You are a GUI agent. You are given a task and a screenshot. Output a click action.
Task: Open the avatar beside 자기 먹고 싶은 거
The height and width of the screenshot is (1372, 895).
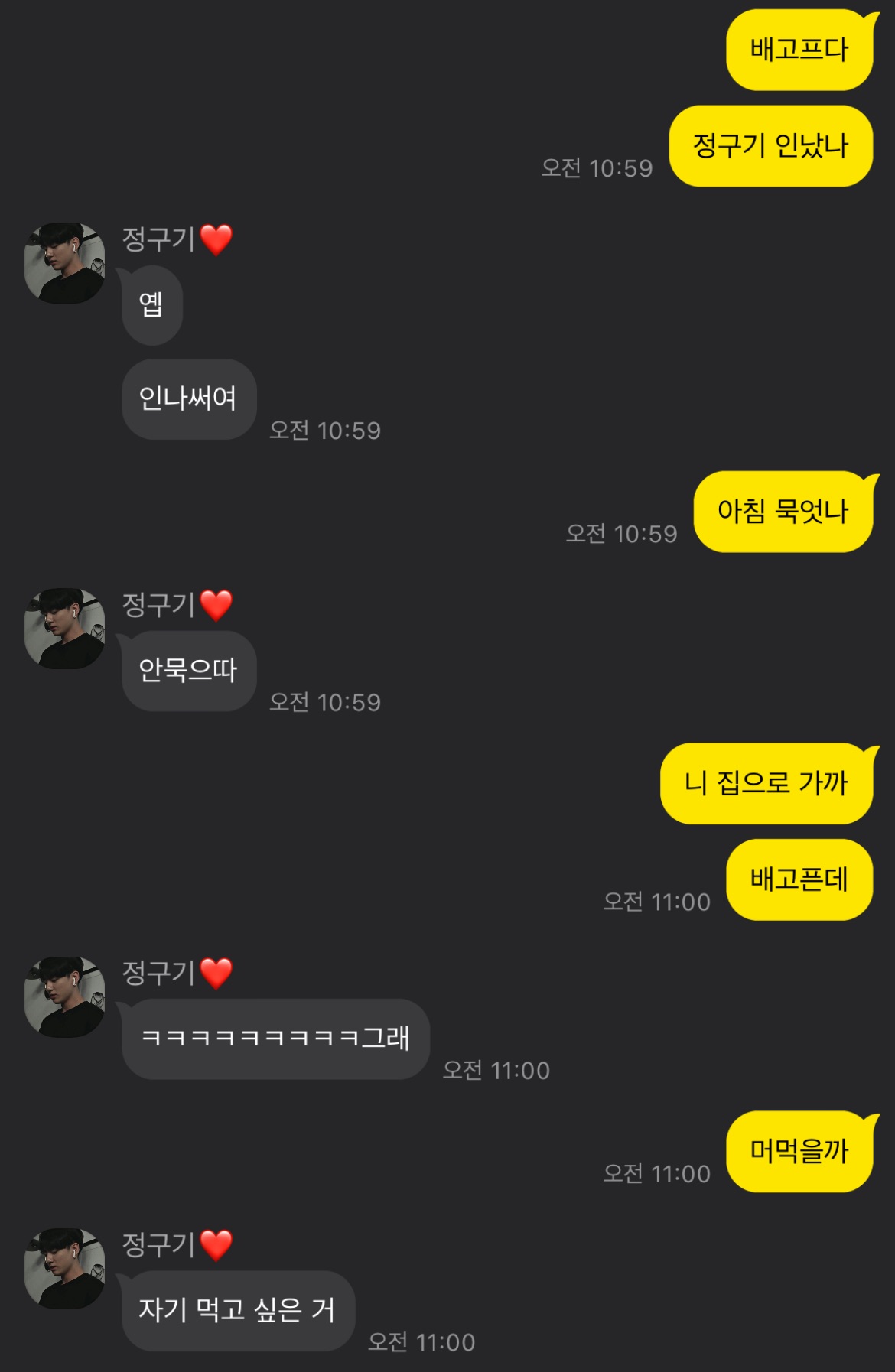click(x=65, y=1269)
